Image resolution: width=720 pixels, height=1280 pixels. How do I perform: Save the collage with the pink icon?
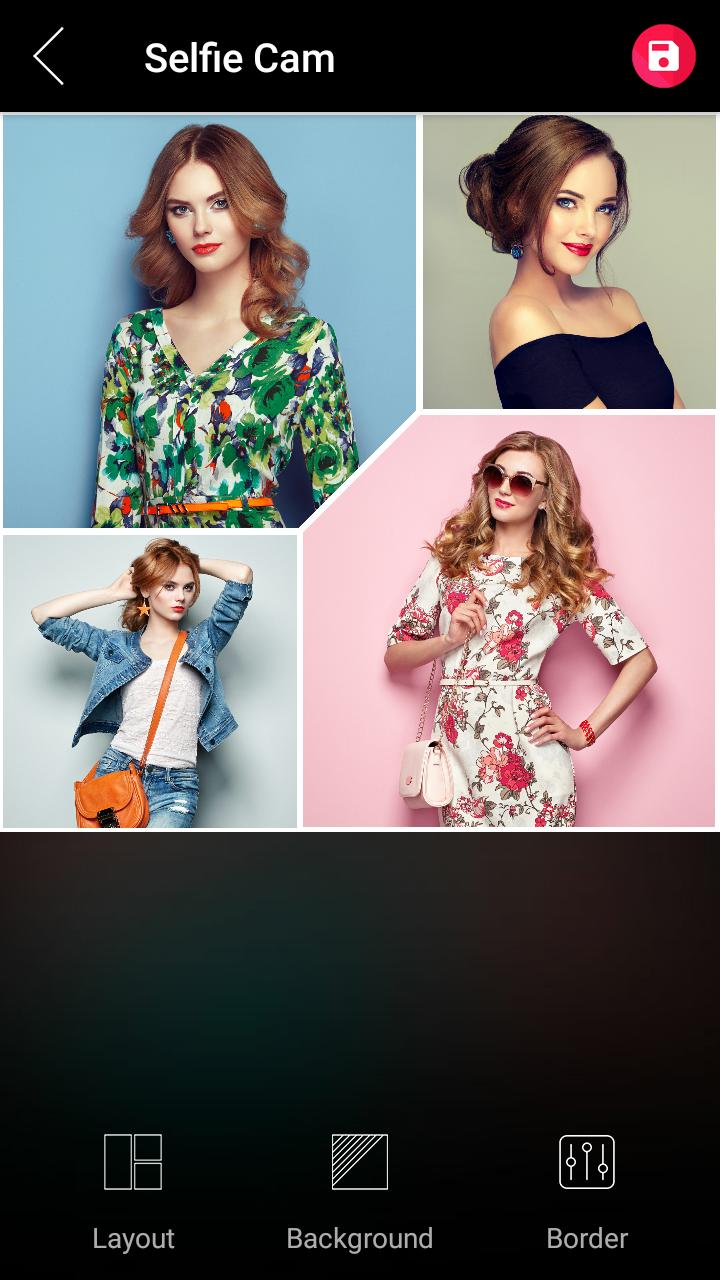pos(663,56)
